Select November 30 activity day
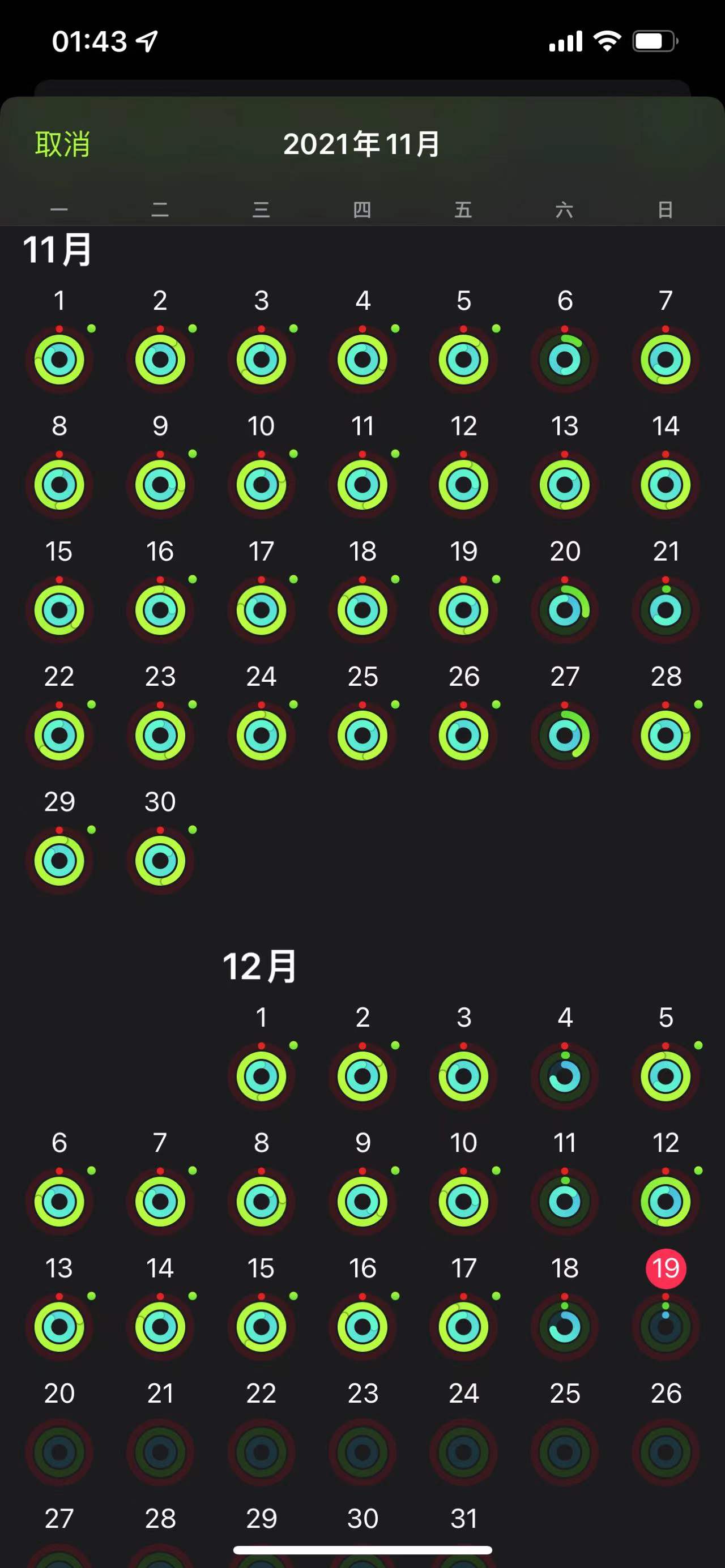 click(160, 861)
